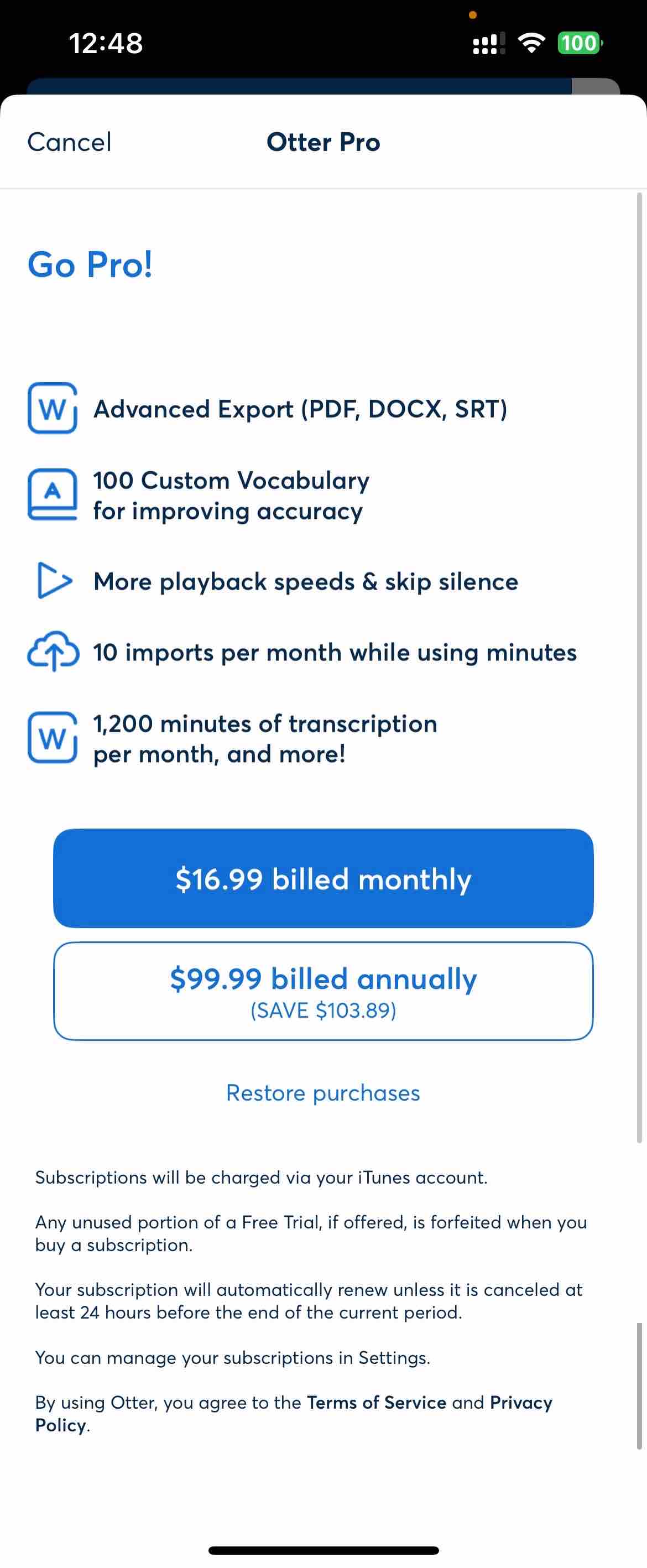Click the Go Pro! heading
Viewport: 647px width, 1568px height.
pos(90,265)
